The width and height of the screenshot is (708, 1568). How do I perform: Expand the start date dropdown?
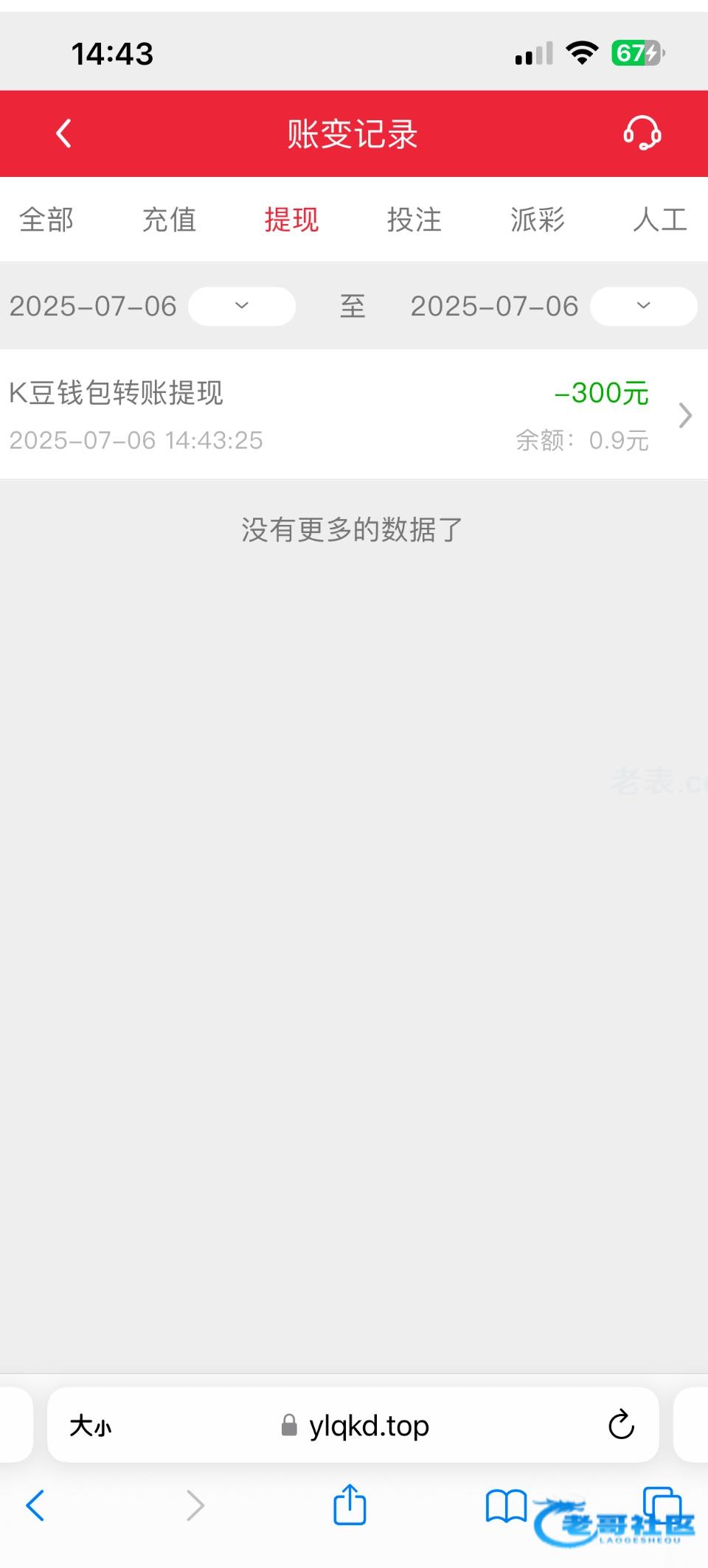pos(242,306)
